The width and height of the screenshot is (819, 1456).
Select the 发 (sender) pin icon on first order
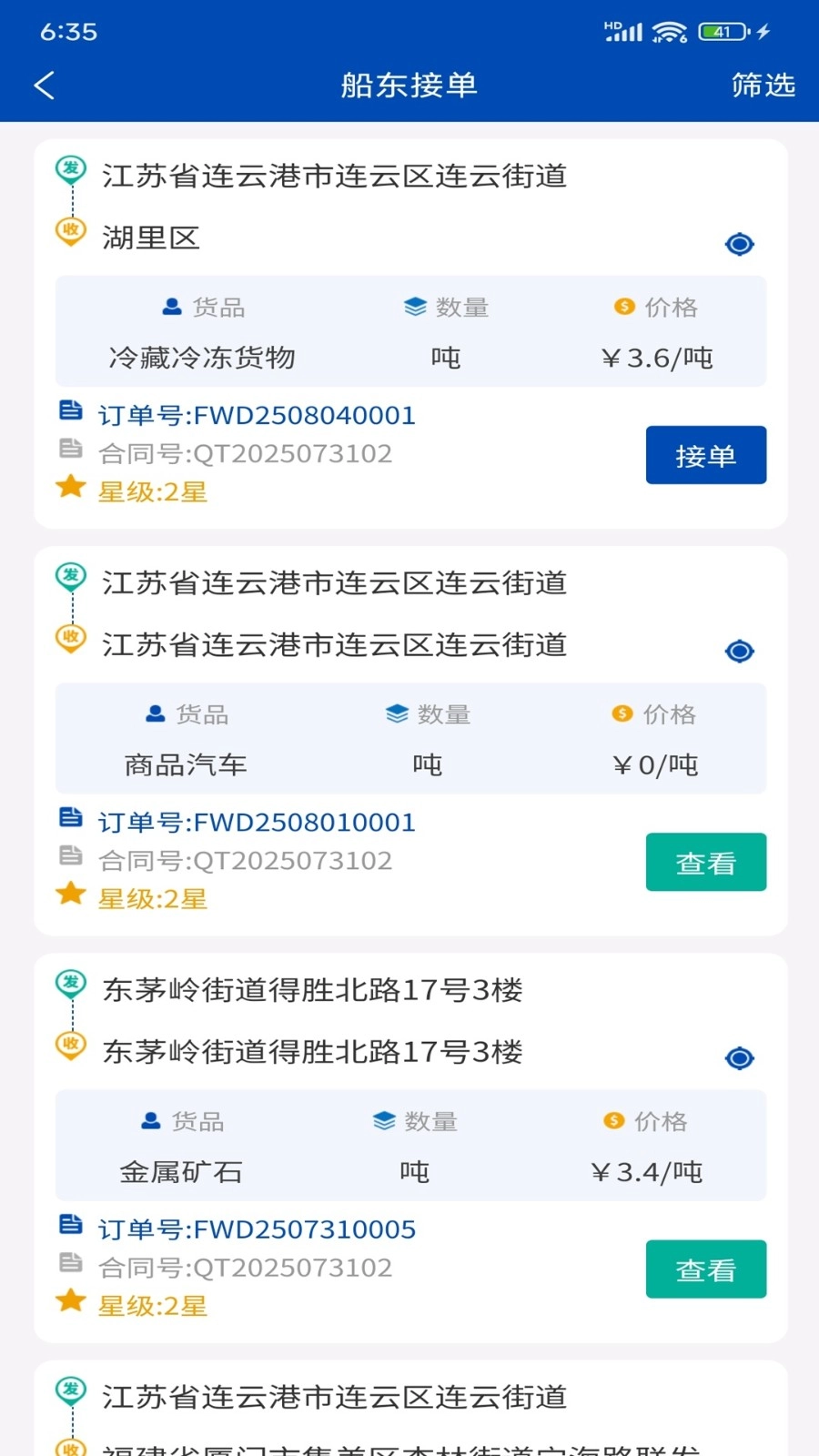click(70, 168)
